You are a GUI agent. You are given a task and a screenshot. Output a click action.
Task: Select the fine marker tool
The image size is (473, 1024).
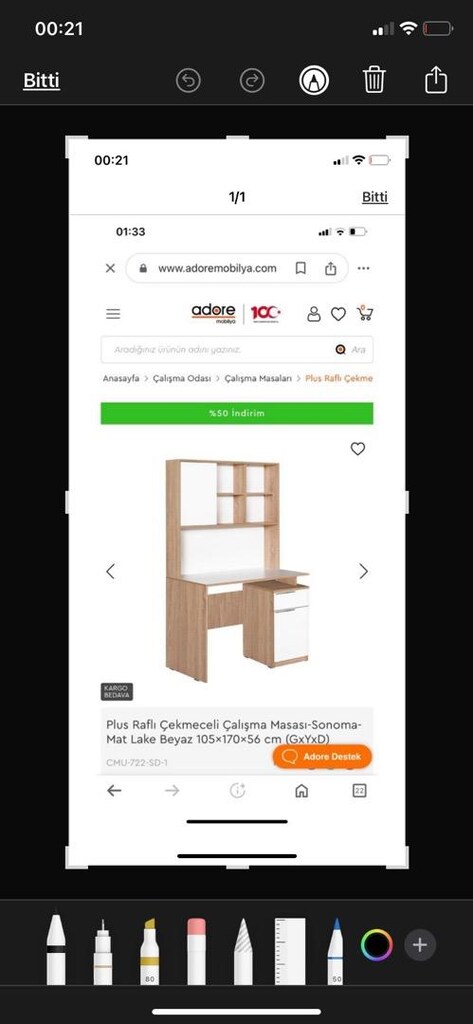tap(103, 952)
